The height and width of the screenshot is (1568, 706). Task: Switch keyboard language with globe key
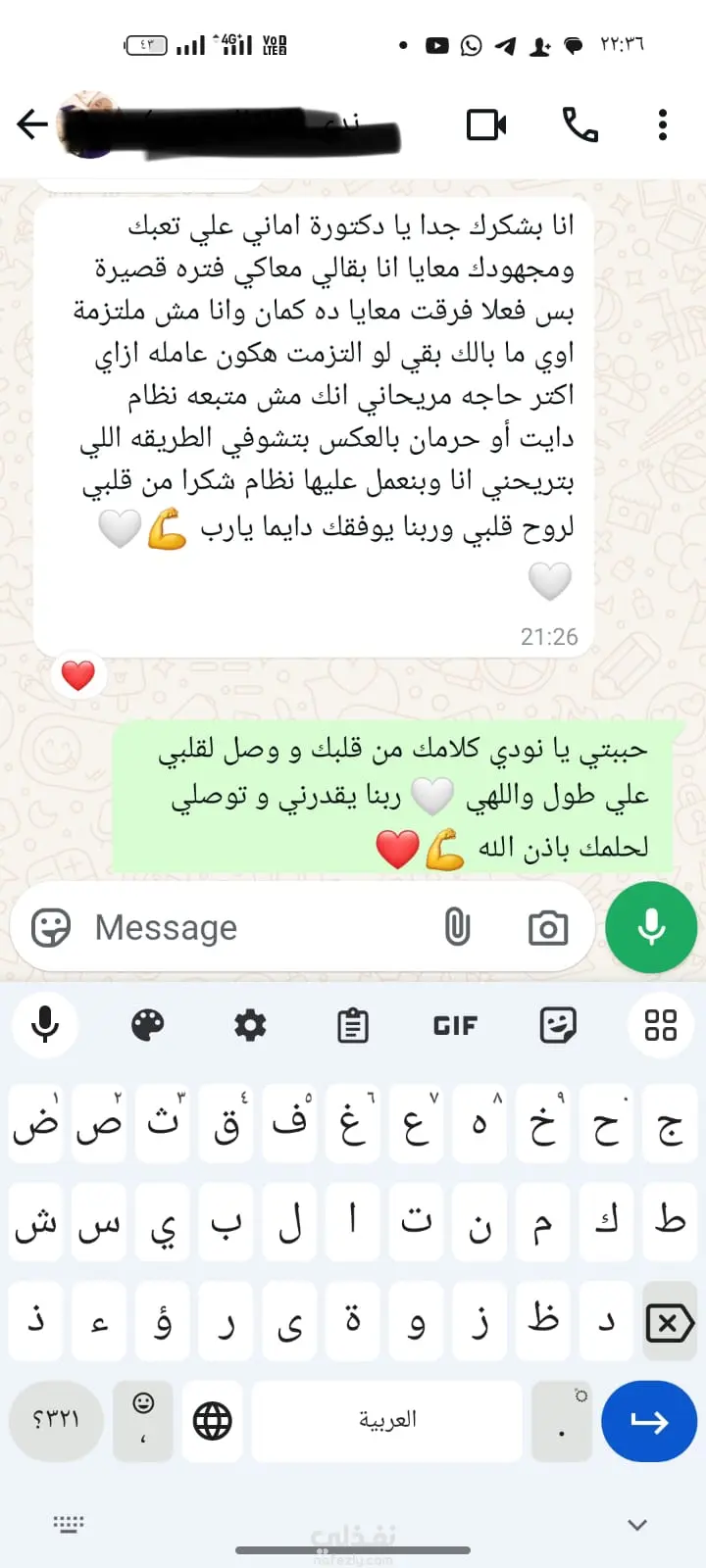[213, 1420]
